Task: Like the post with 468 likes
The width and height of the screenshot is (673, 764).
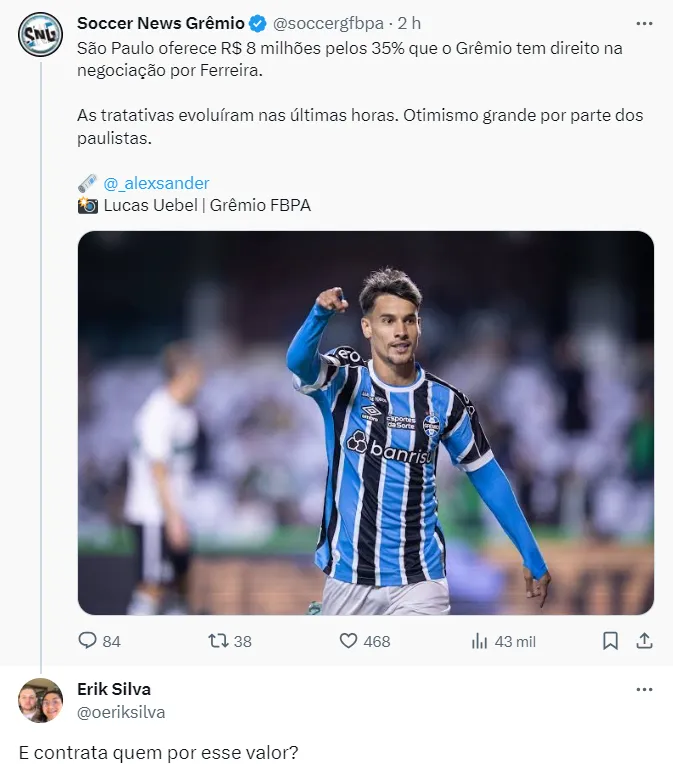Action: [365, 641]
